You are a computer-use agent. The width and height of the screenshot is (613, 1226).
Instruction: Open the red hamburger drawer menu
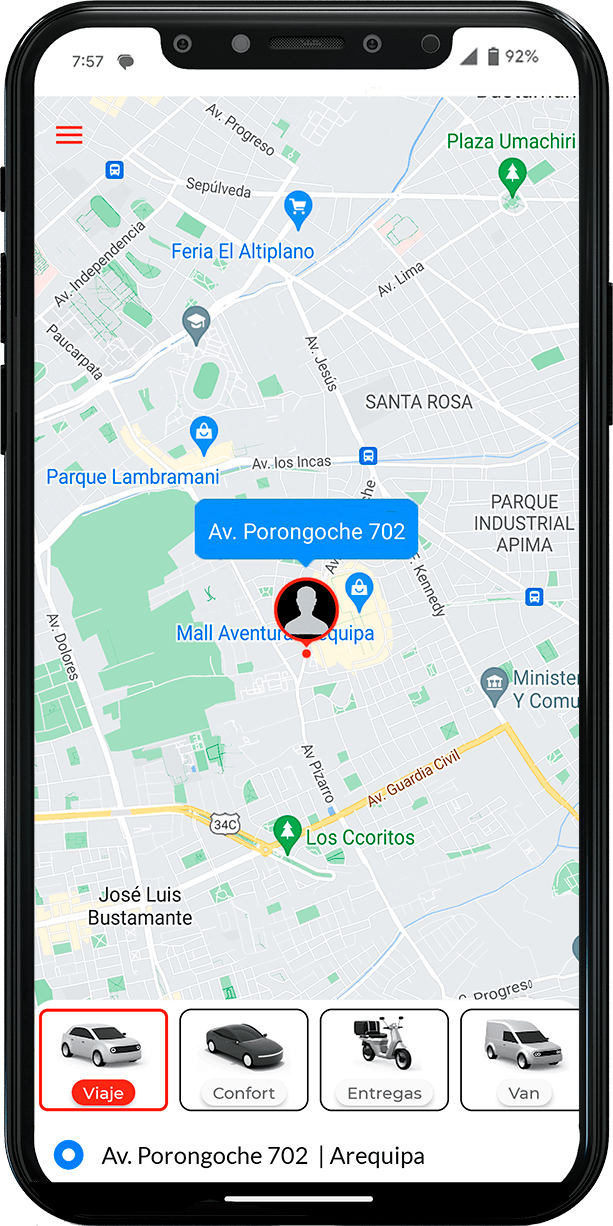pyautogui.click(x=69, y=135)
